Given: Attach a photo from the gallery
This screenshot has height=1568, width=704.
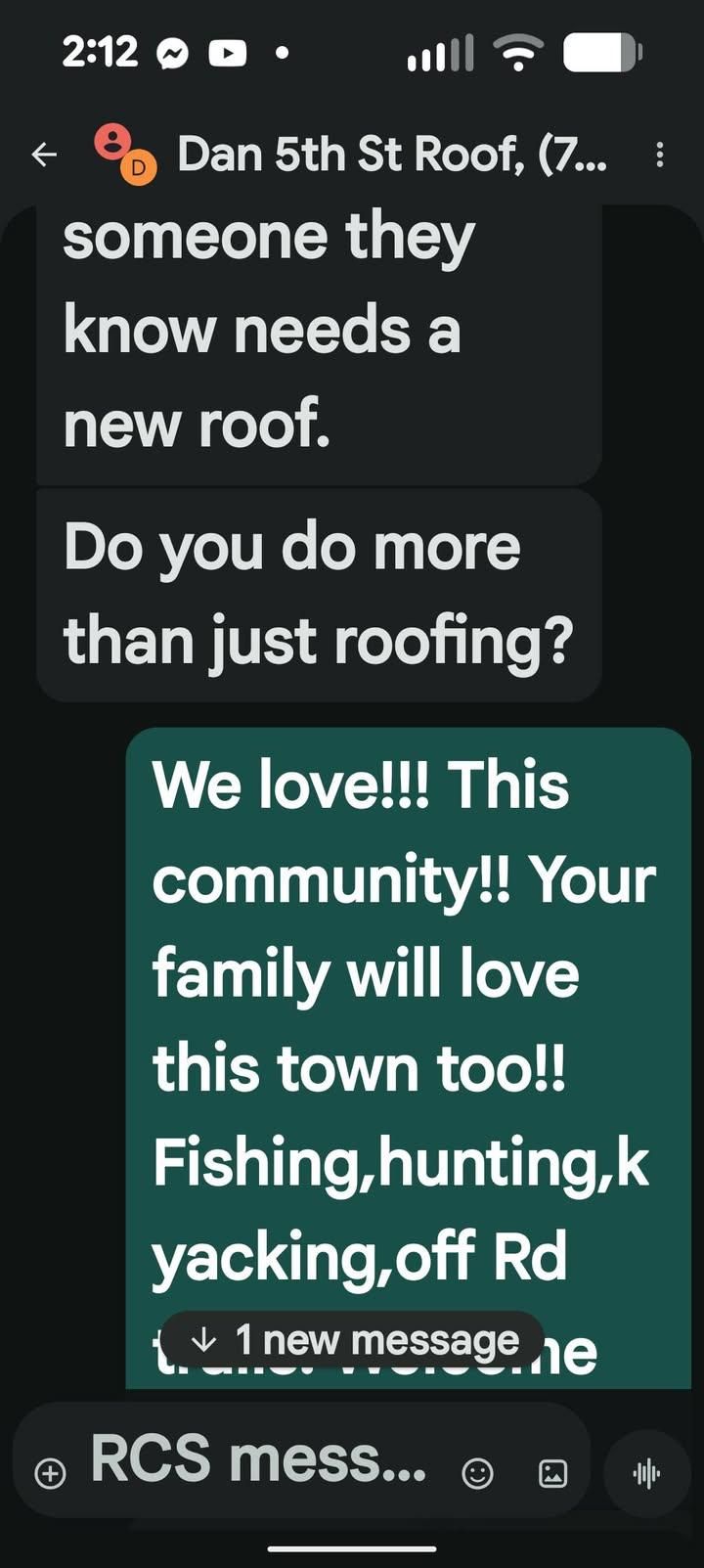Looking at the screenshot, I should coord(553,1473).
